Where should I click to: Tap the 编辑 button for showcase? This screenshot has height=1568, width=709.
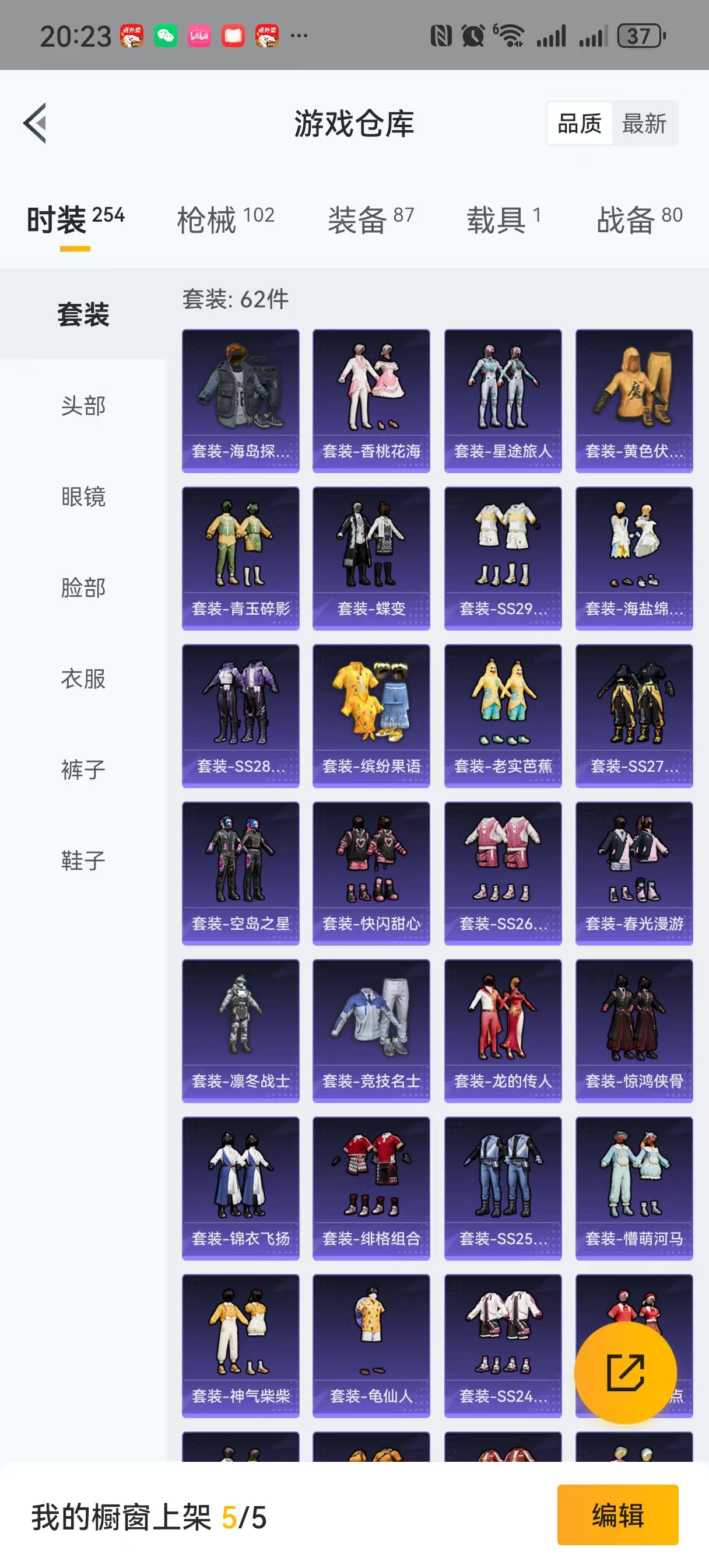click(617, 1514)
